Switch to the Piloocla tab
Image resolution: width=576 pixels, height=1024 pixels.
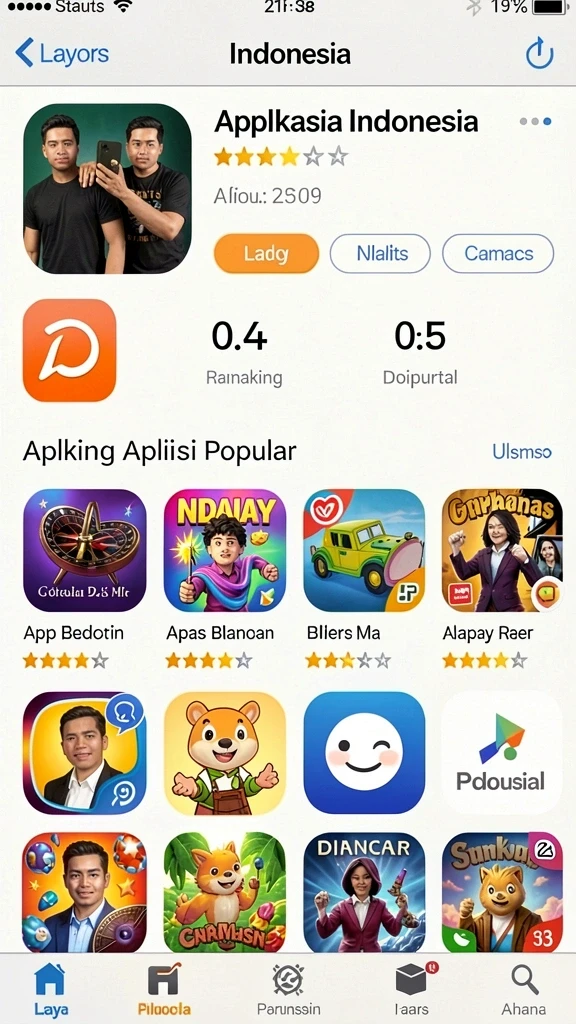click(x=164, y=989)
